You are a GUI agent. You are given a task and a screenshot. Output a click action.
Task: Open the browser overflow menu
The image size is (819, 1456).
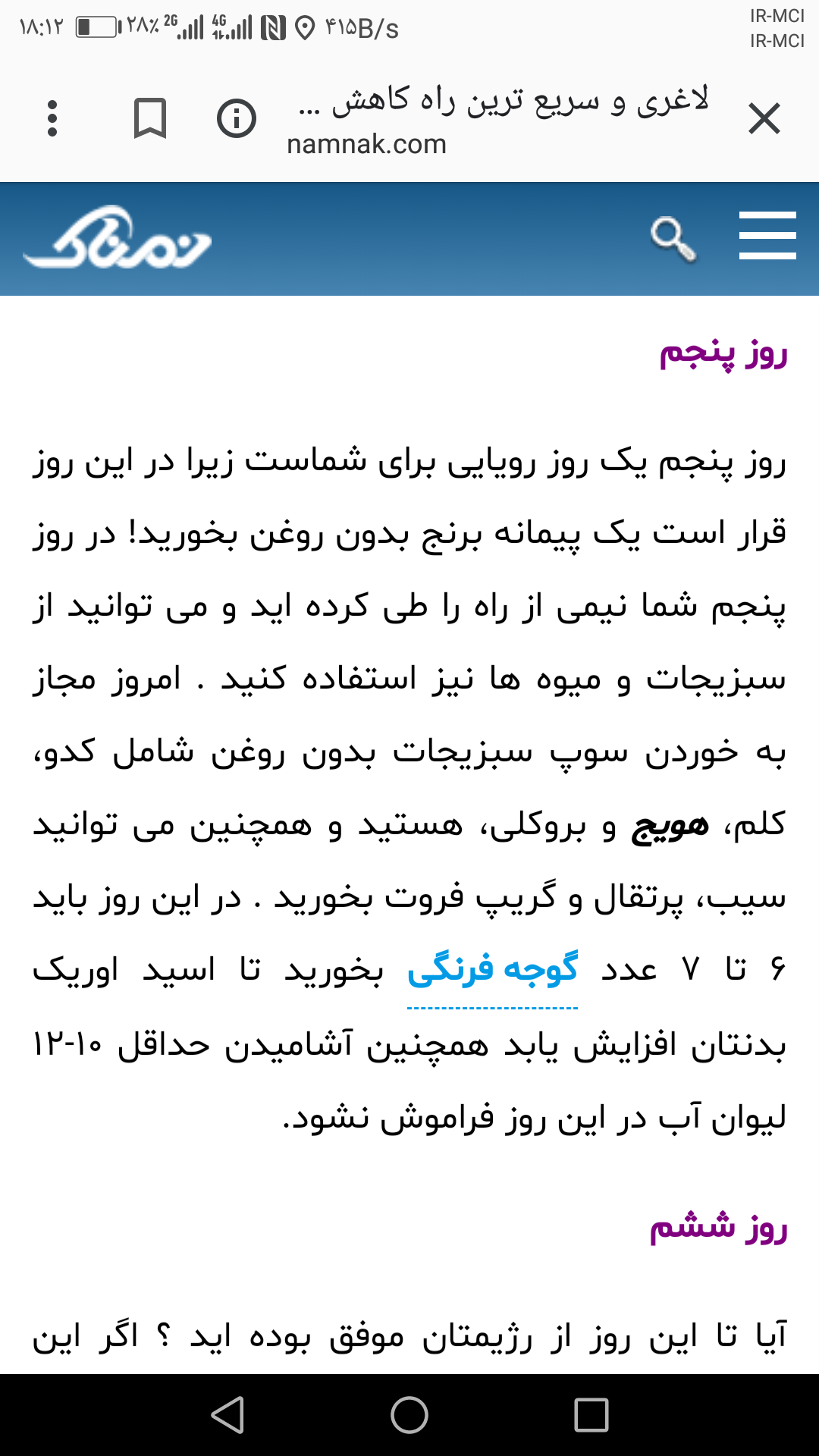coord(52,119)
